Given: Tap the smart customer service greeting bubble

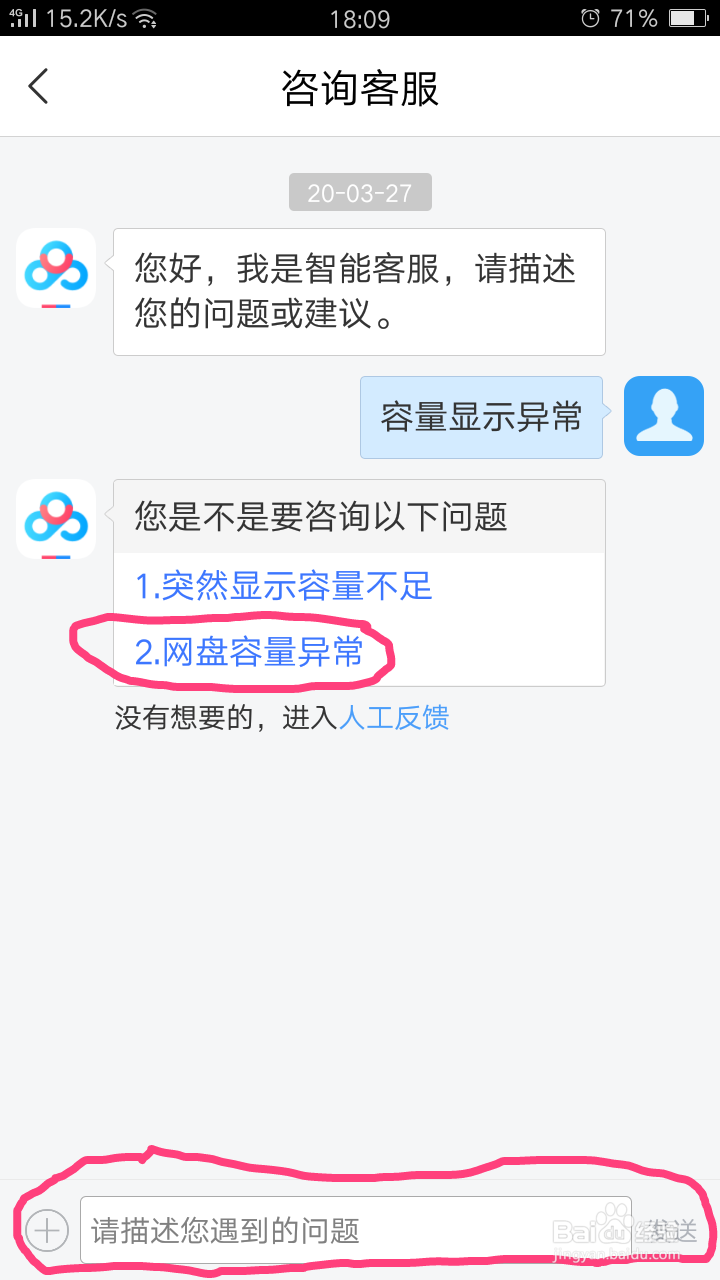Looking at the screenshot, I should (359, 292).
